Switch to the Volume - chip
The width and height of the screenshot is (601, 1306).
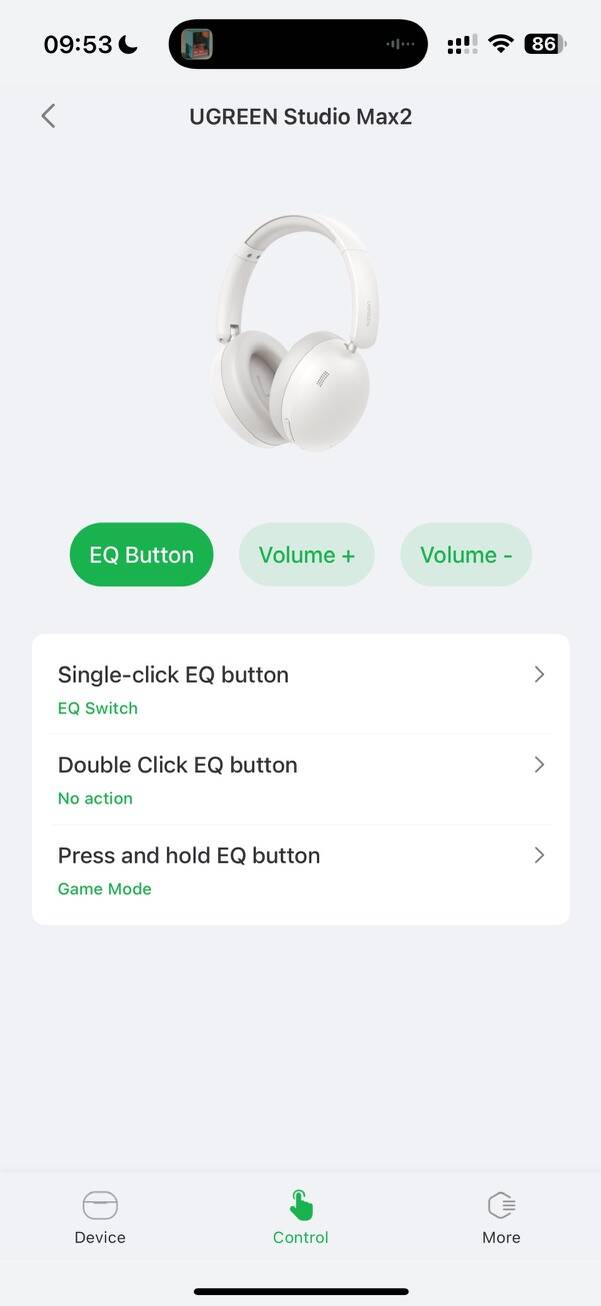[465, 555]
